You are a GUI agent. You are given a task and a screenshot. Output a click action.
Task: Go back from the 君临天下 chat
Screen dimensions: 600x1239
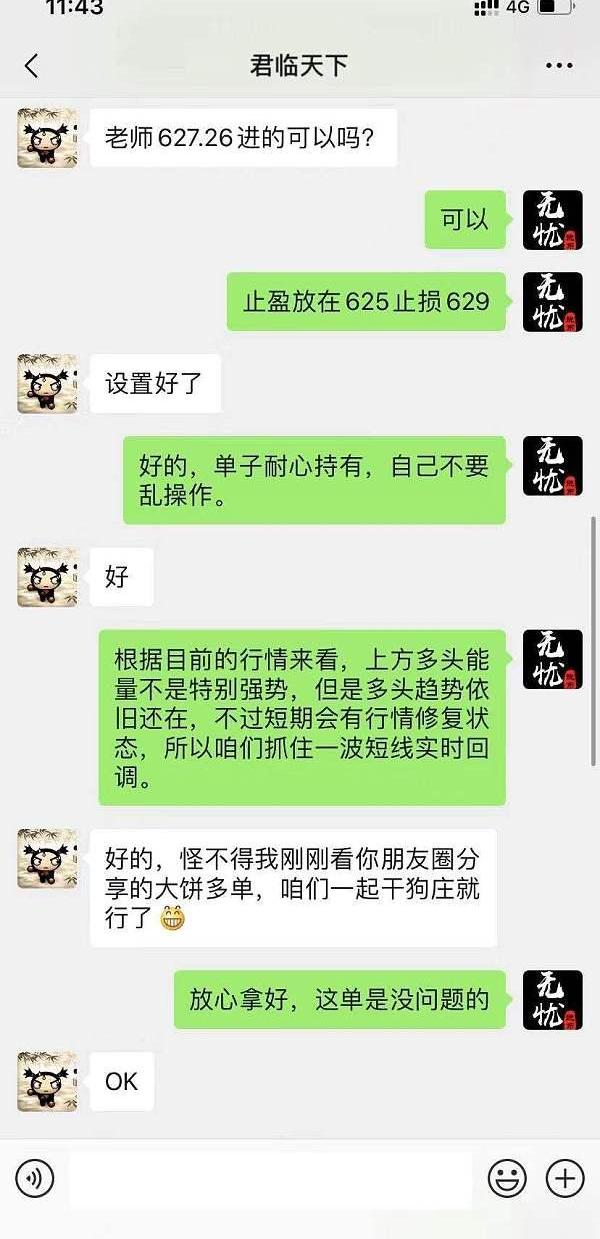[x=31, y=66]
